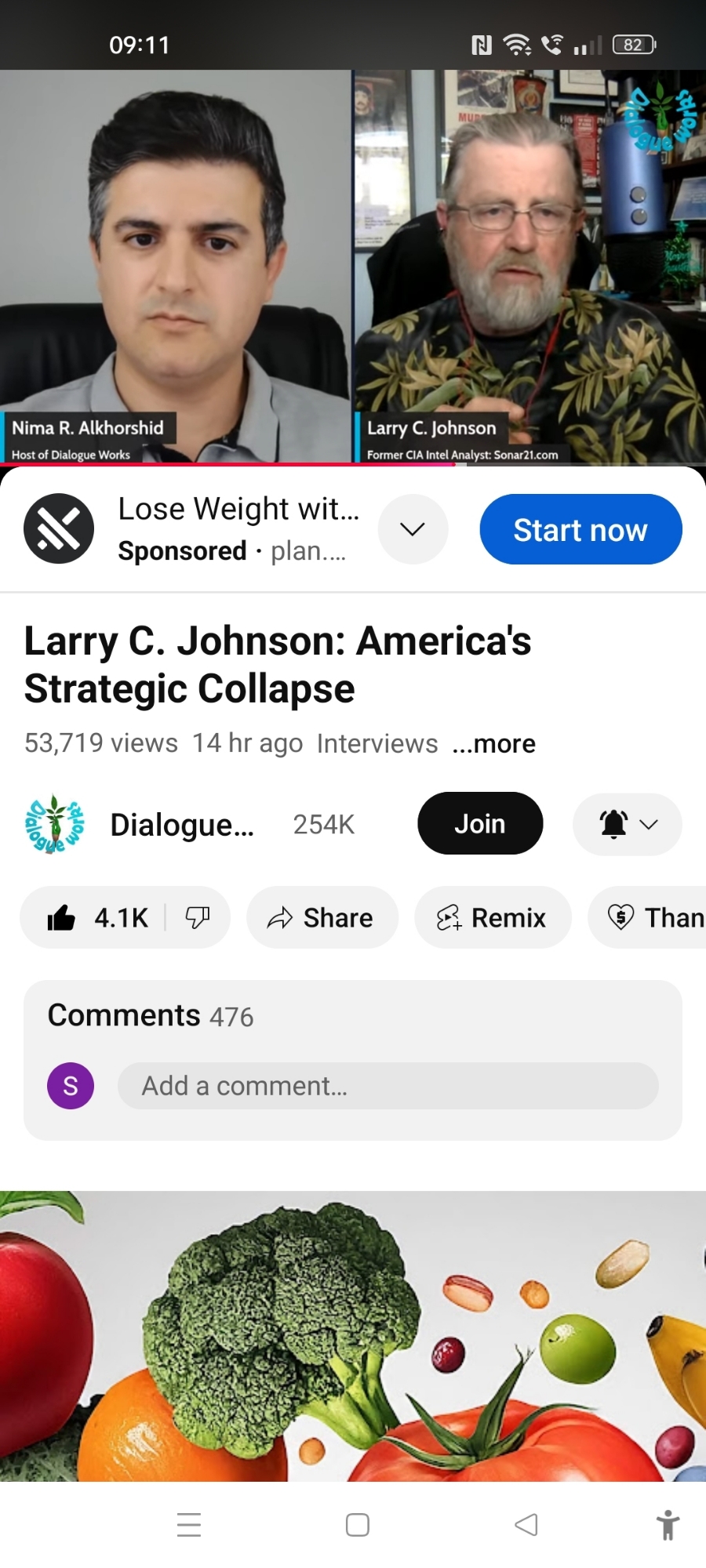Like the video with 4.1K likes
The image size is (706, 1568).
tap(96, 917)
